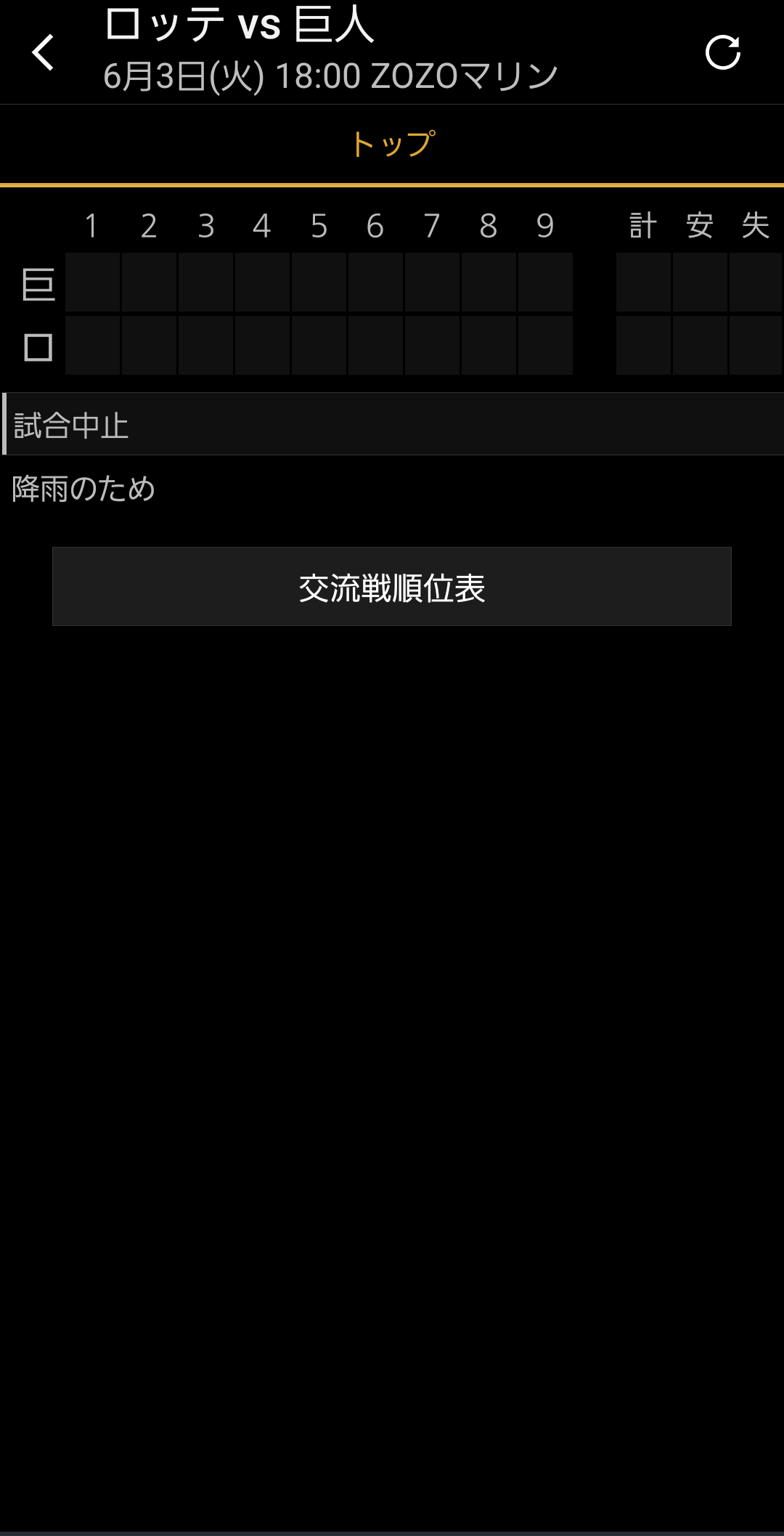Screen dimensions: 784x1536
Task: Open the 交流戦順位表 standings button
Action: (392, 587)
